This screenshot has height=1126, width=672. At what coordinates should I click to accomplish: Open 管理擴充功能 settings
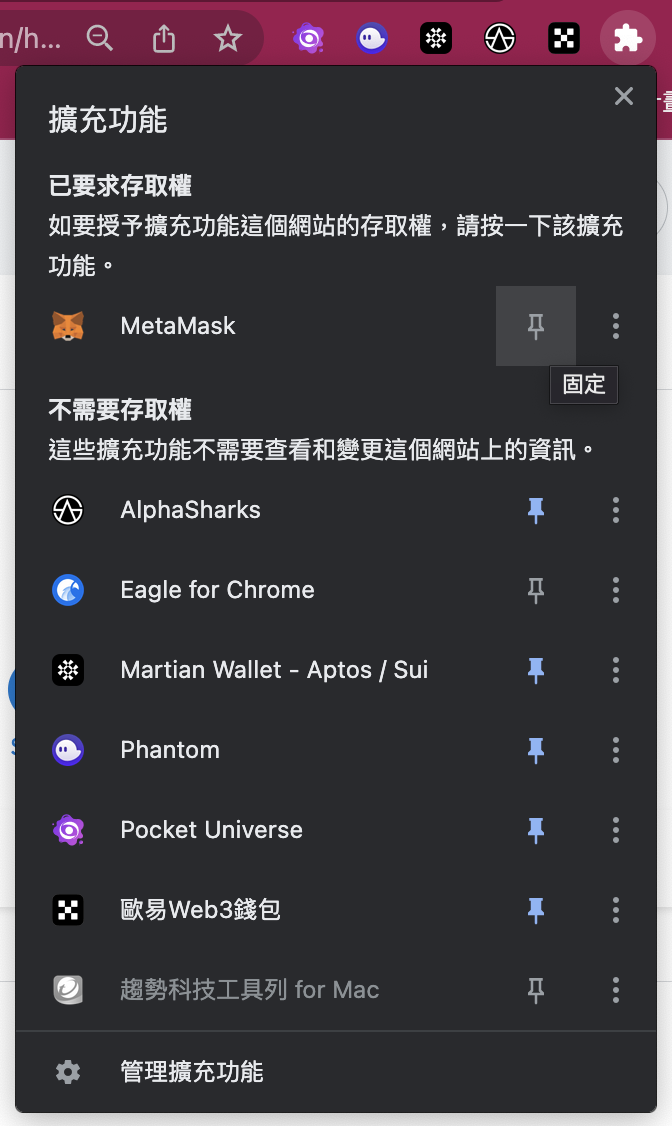click(x=191, y=1072)
